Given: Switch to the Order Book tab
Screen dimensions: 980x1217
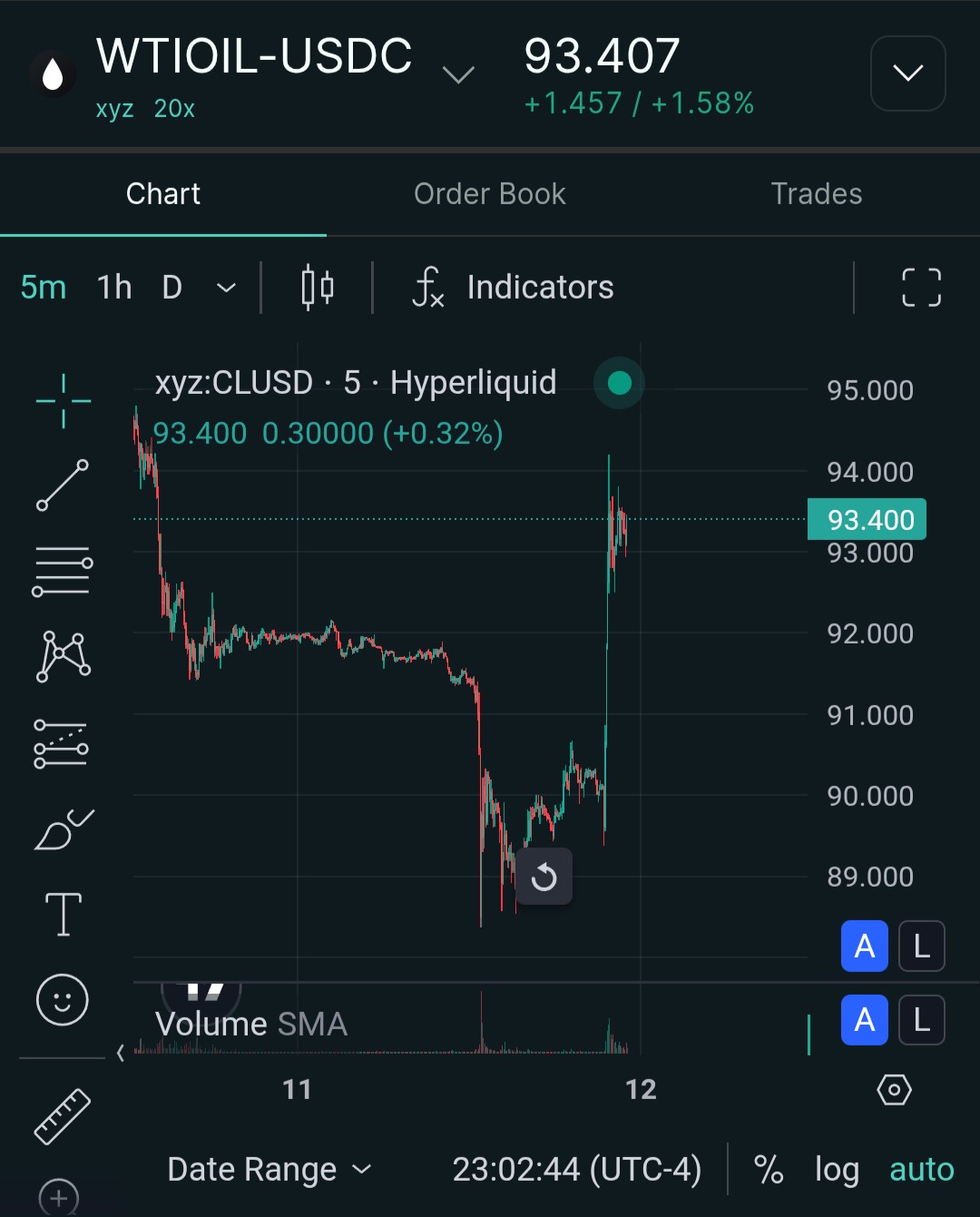Looking at the screenshot, I should click(489, 194).
